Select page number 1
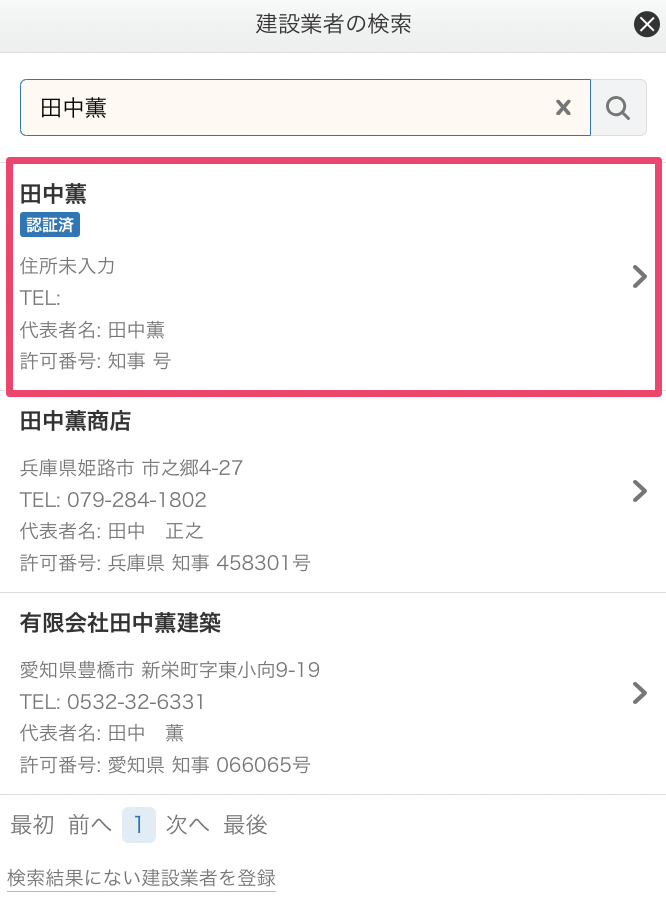This screenshot has width=666, height=906. click(139, 825)
